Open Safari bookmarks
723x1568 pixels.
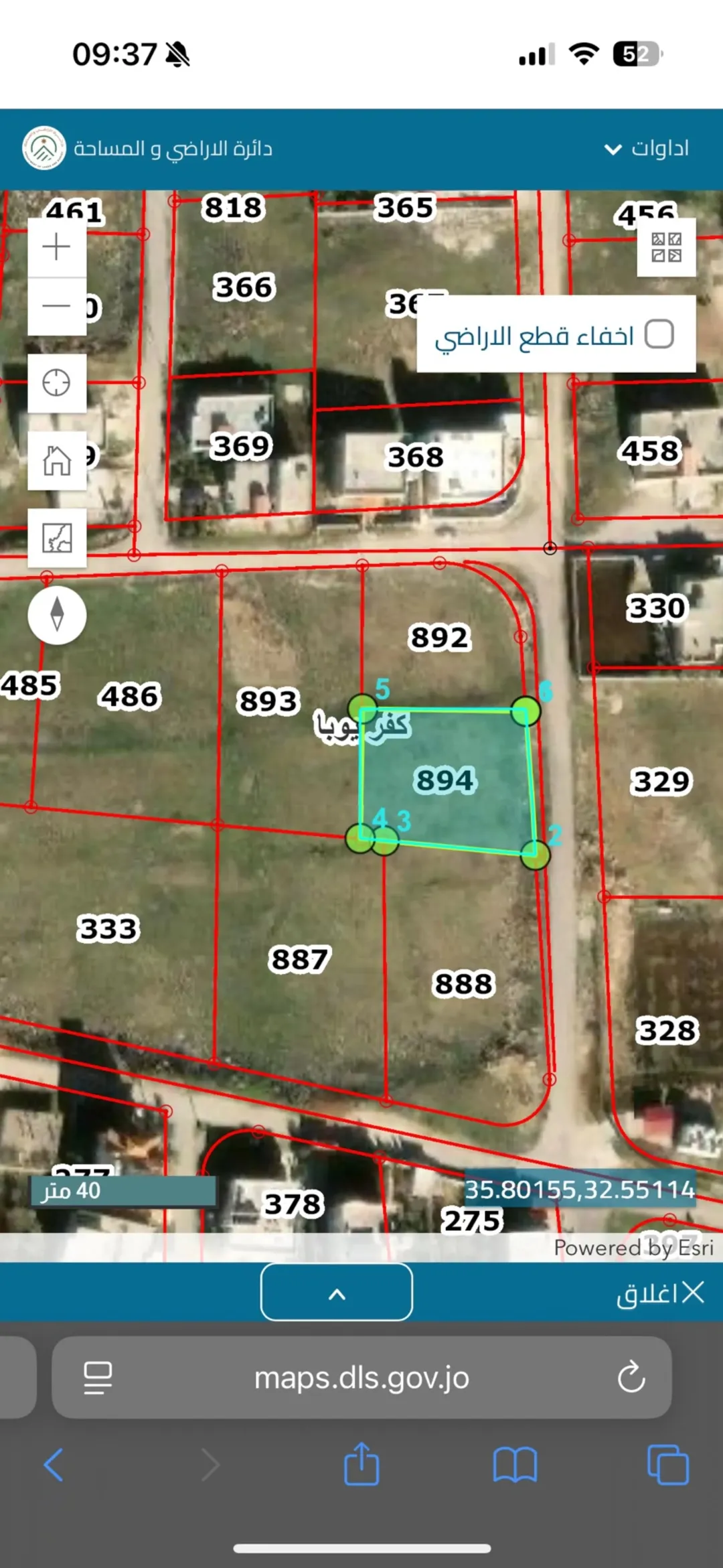click(515, 1465)
